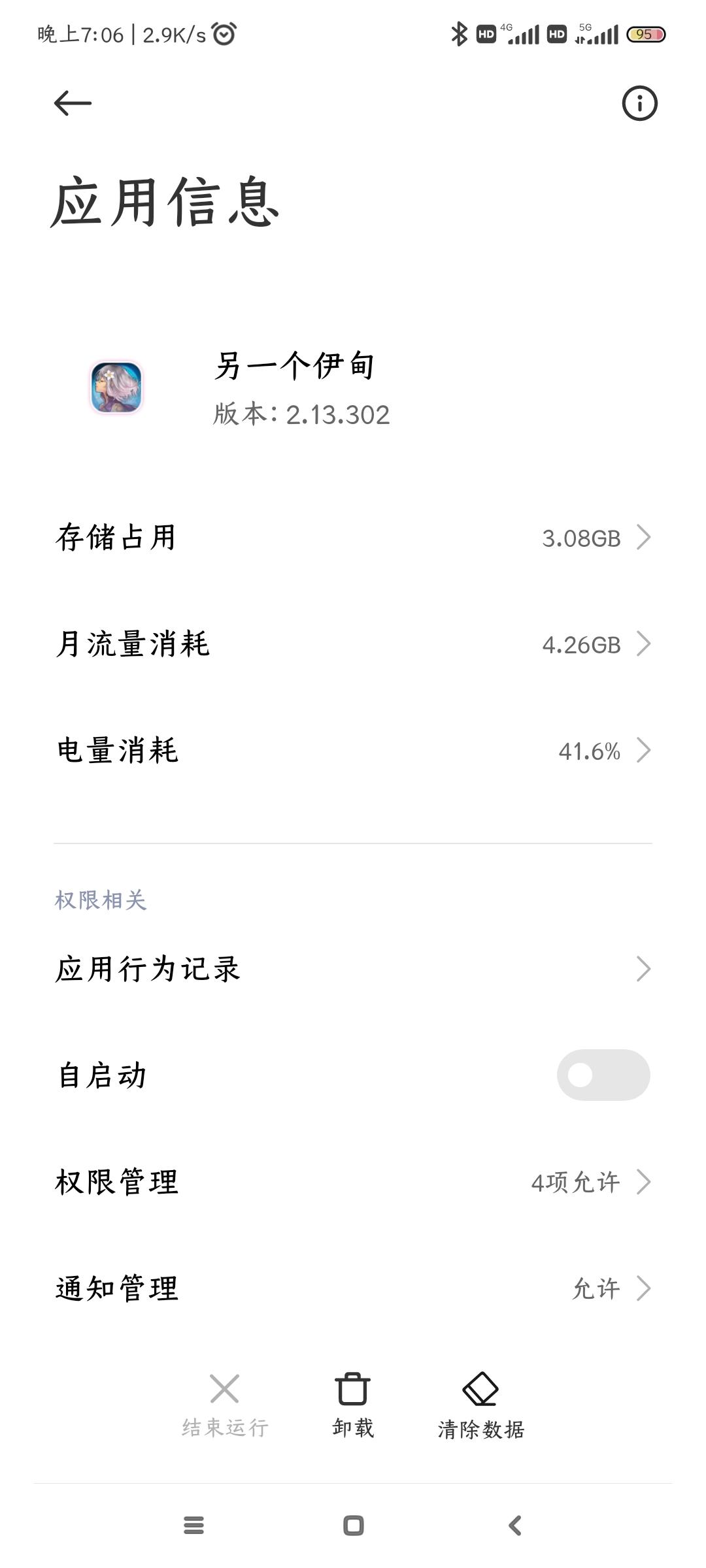Open recent apps from navigation bar

coord(193,1526)
